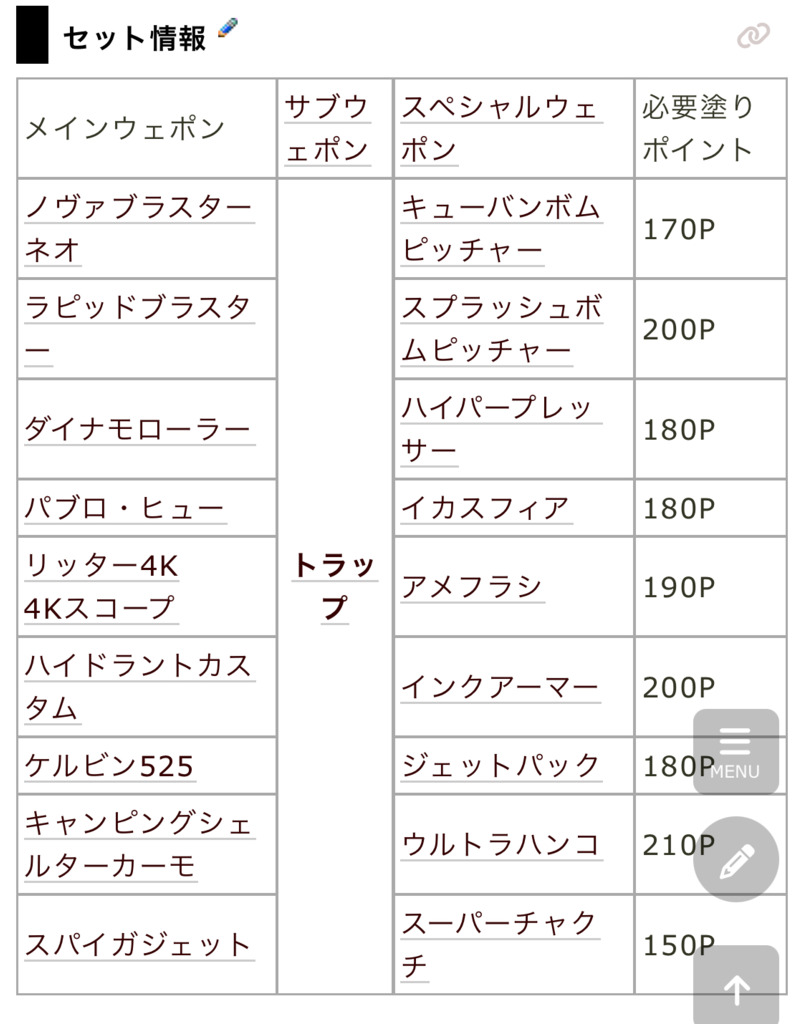Open the スパイガジェット page
This screenshot has height=1024, width=805.
pyautogui.click(x=138, y=945)
